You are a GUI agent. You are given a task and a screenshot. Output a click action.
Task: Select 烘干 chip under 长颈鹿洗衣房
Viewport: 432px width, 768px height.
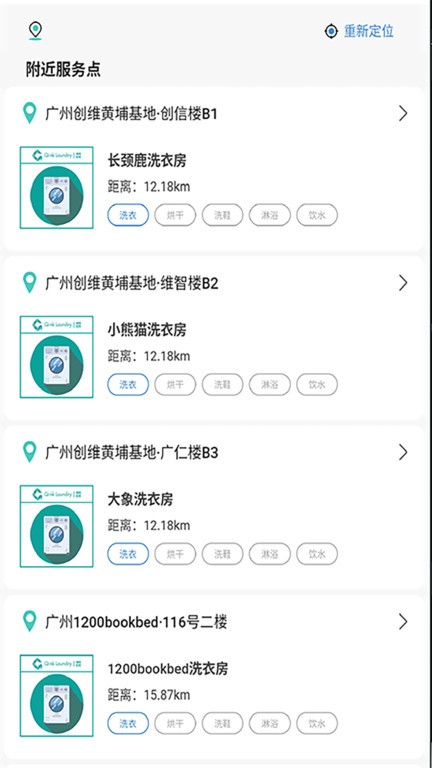pos(175,215)
